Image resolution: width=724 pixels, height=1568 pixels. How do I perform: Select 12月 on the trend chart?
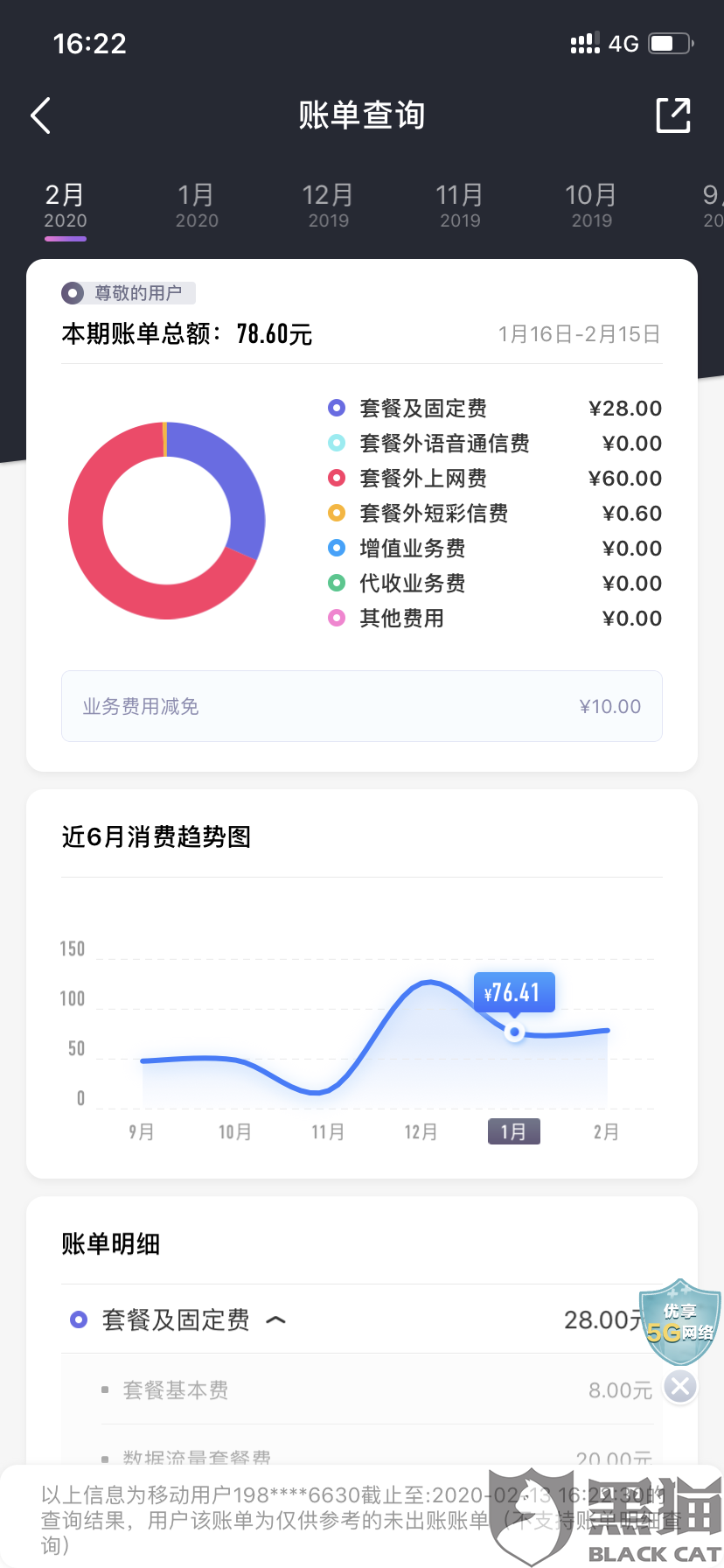[421, 1132]
